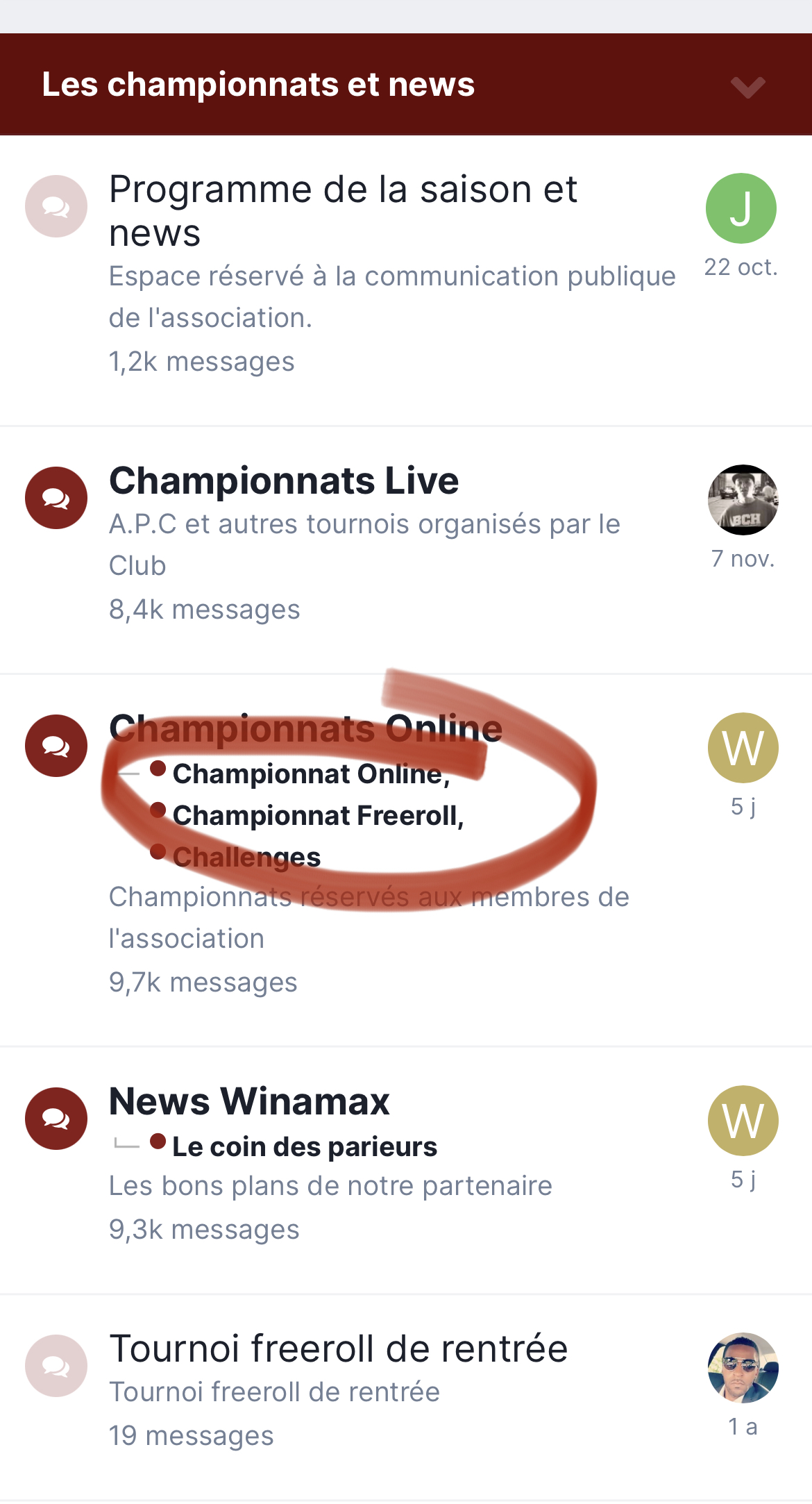This screenshot has height=1504, width=812.
Task: Open the Championnat Online subforum
Action: 312,774
